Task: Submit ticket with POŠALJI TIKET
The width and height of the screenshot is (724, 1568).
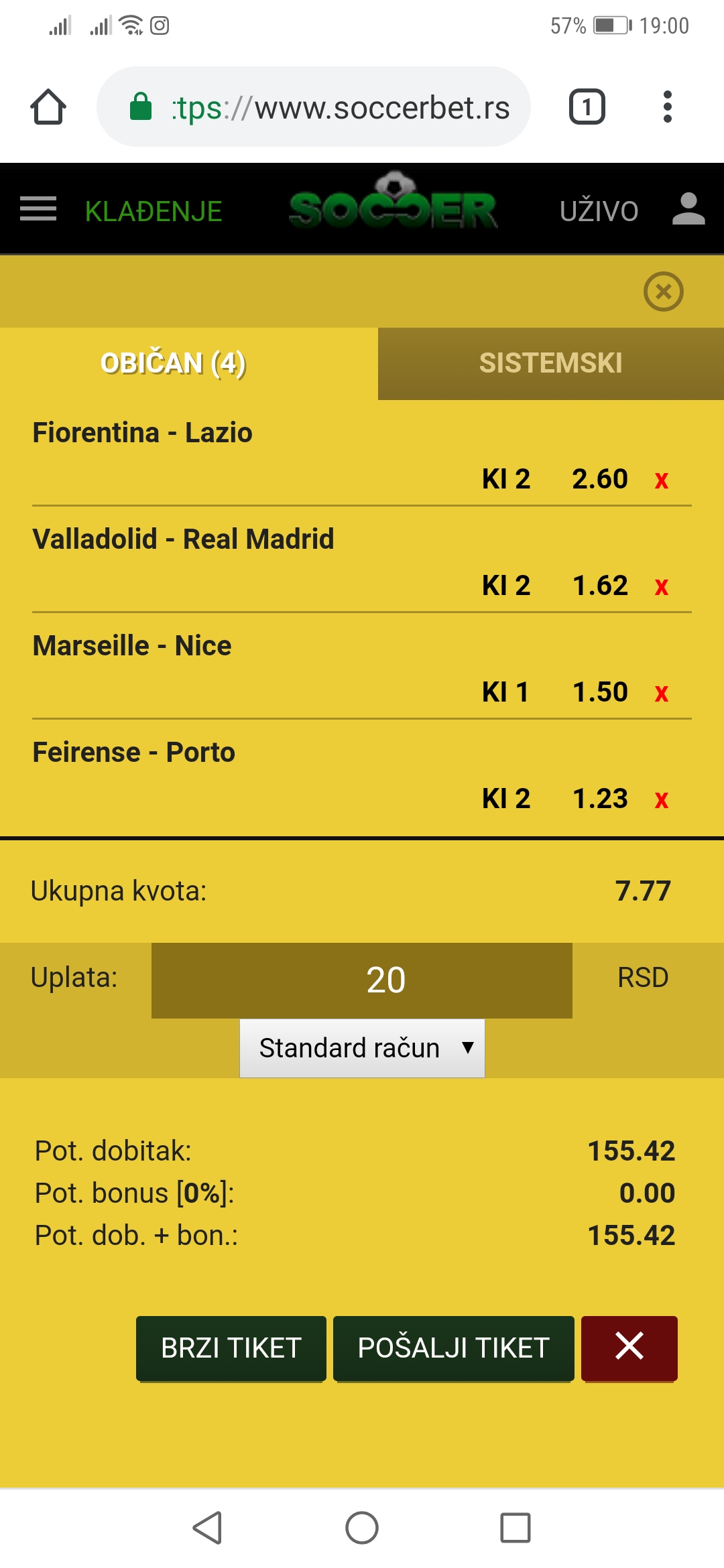Action: pyautogui.click(x=454, y=1348)
